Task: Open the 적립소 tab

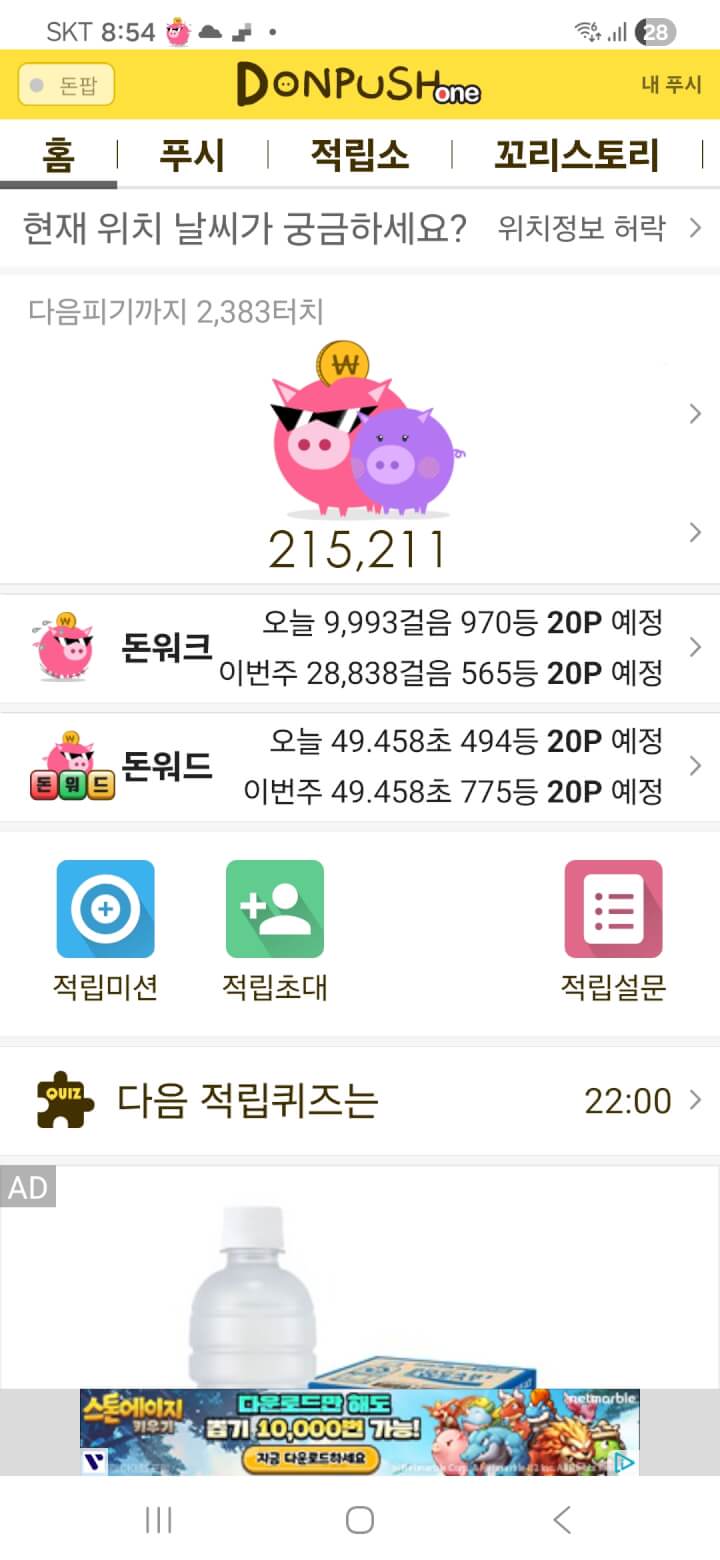Action: [359, 156]
